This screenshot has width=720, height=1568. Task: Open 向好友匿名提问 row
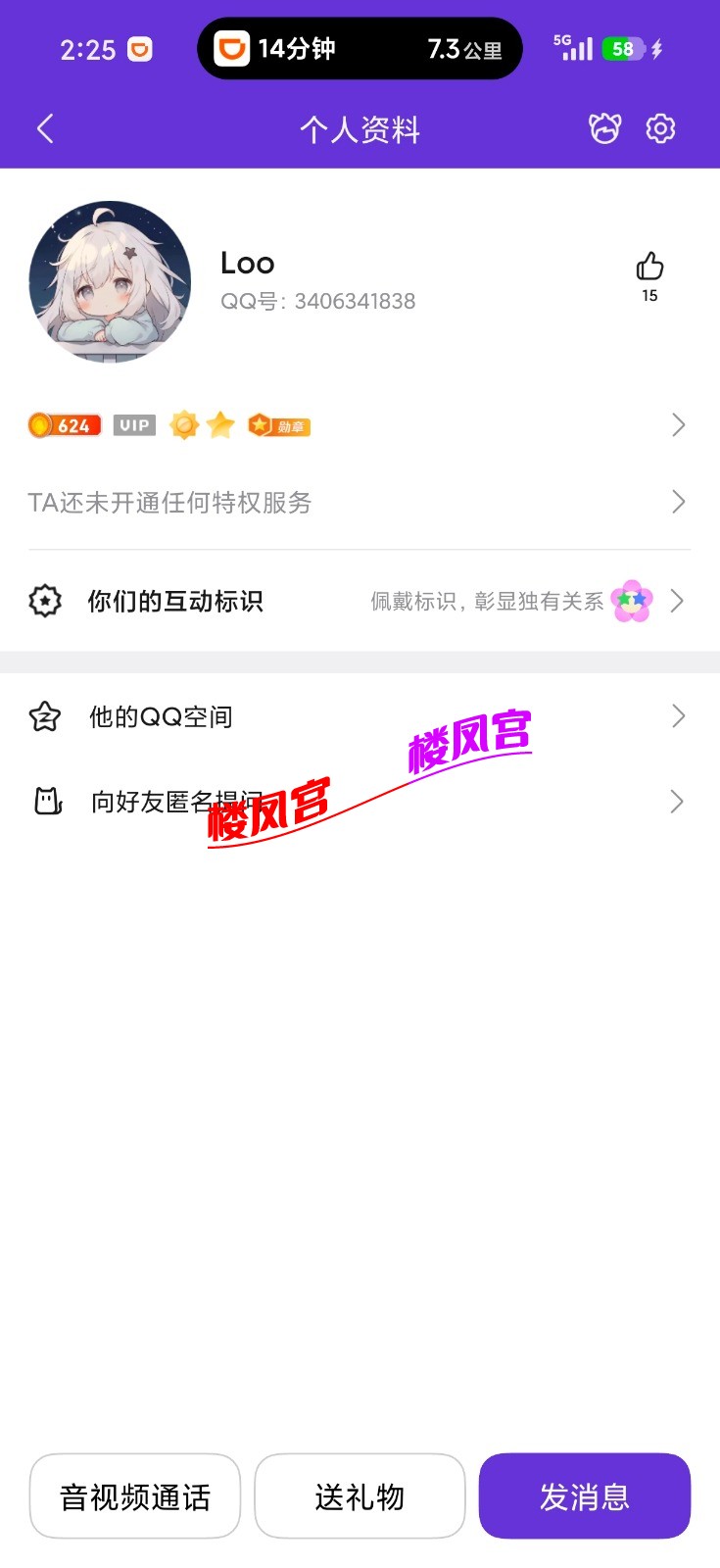point(359,802)
